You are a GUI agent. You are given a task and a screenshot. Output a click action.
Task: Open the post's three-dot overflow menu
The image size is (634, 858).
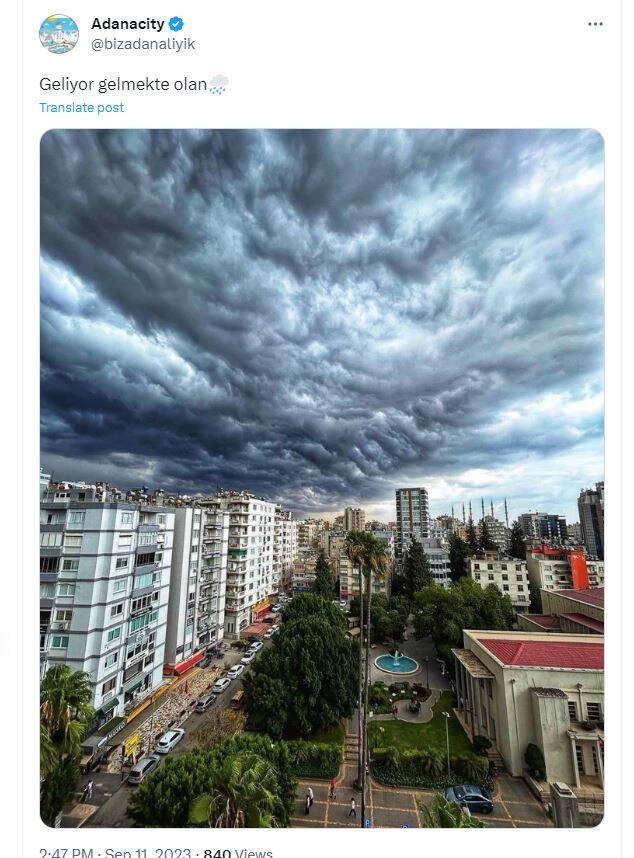[x=595, y=24]
